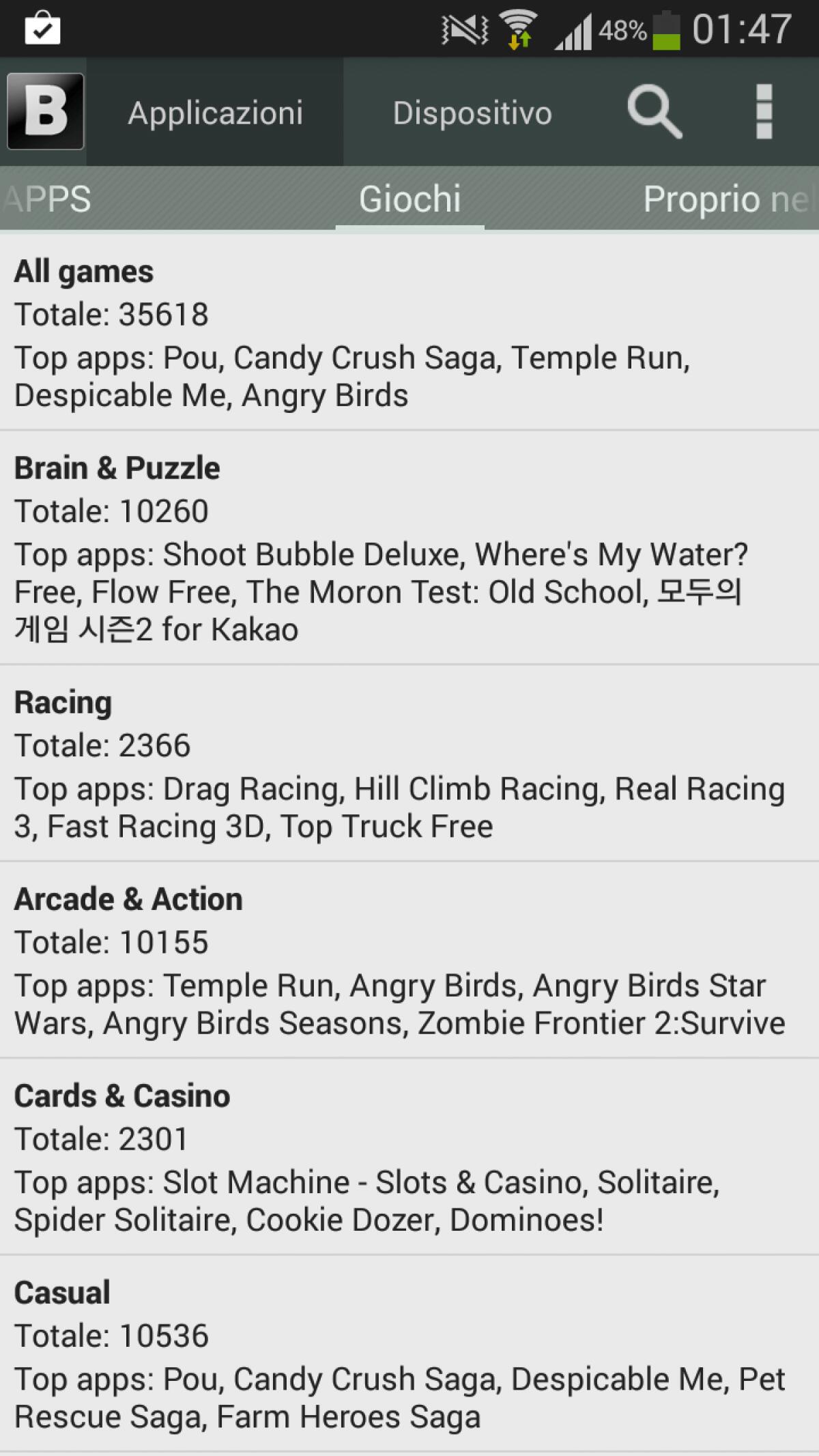Select the APPS category tab
The image size is (819, 1456).
point(48,199)
